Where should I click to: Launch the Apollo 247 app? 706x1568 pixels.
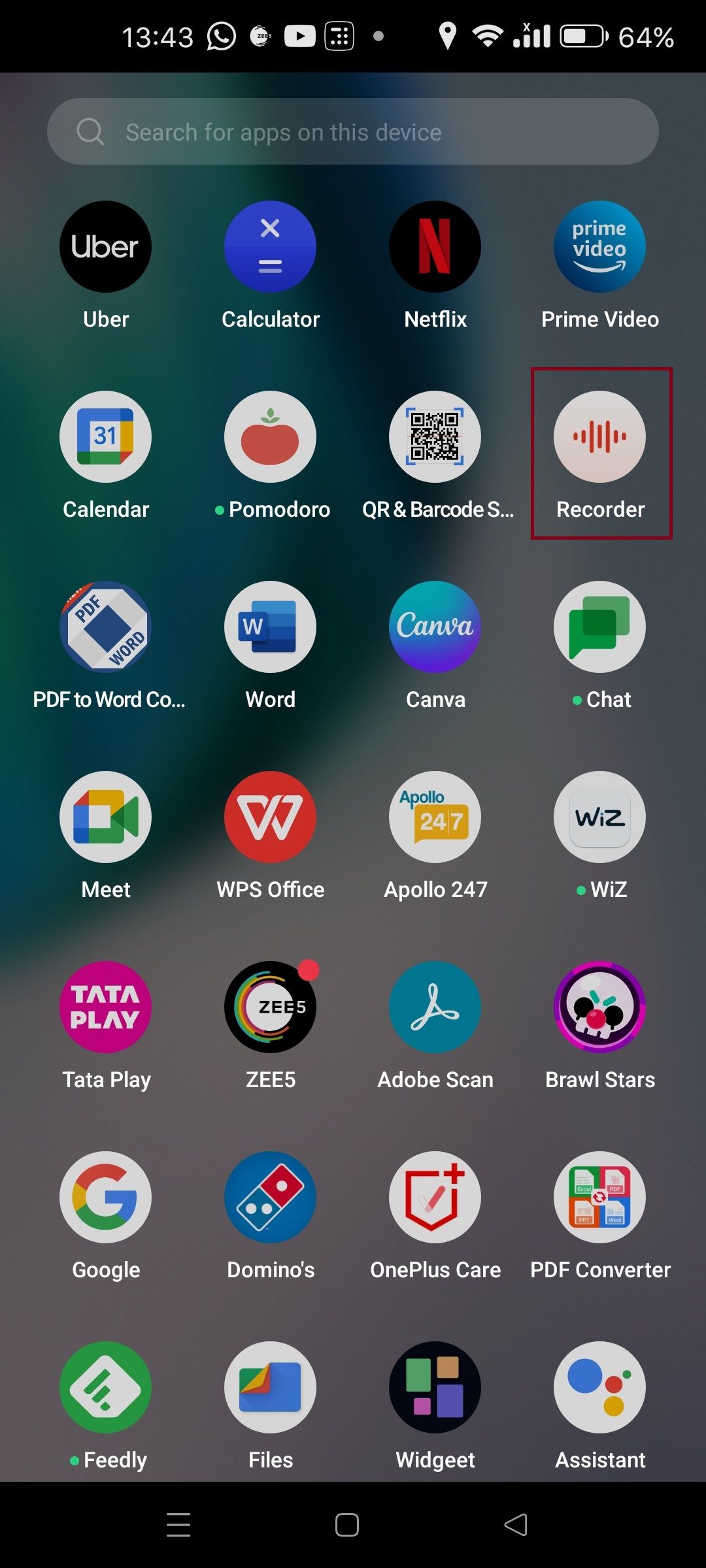click(x=435, y=817)
